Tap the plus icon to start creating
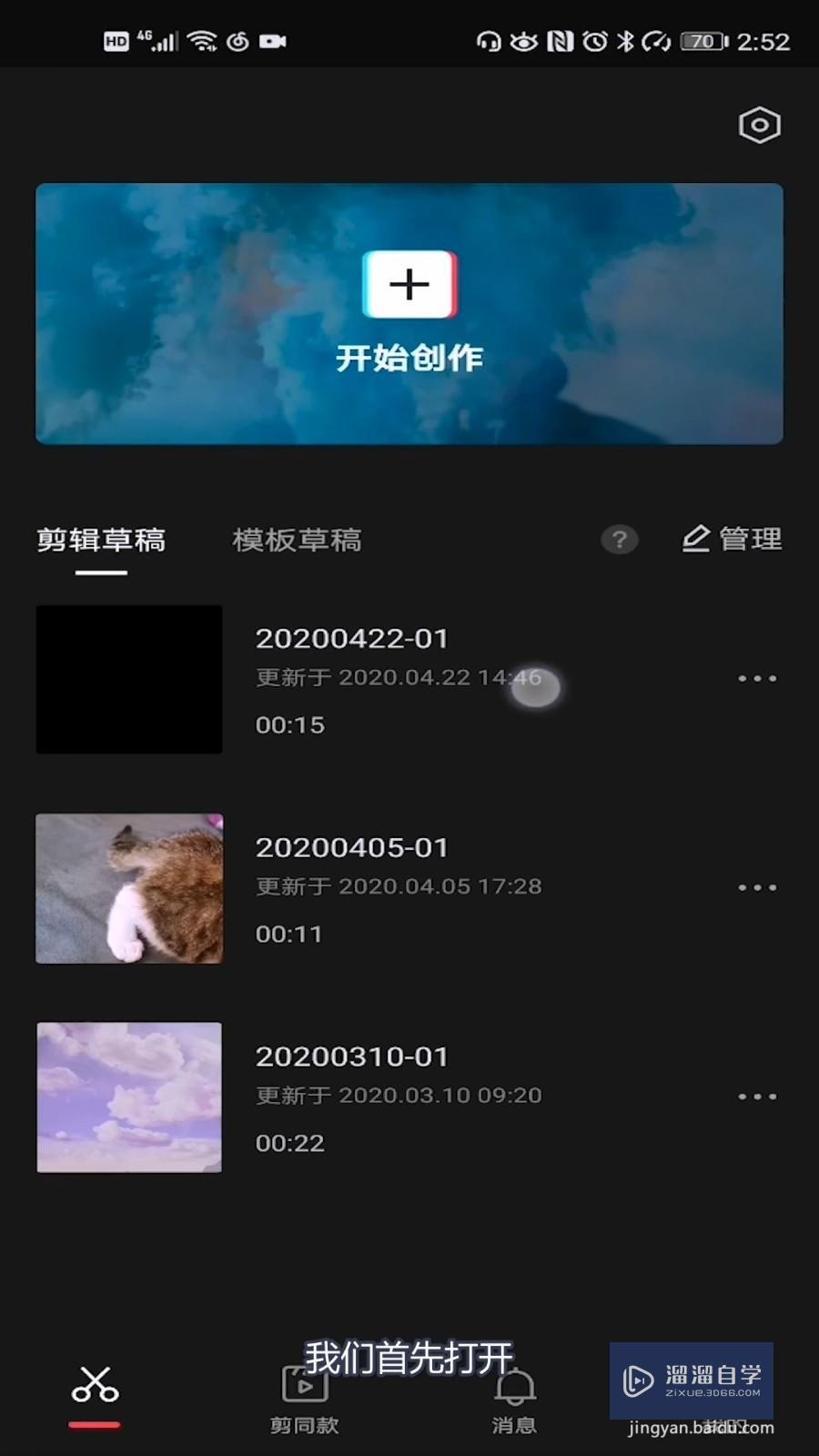This screenshot has height=1456, width=819. pos(408,284)
